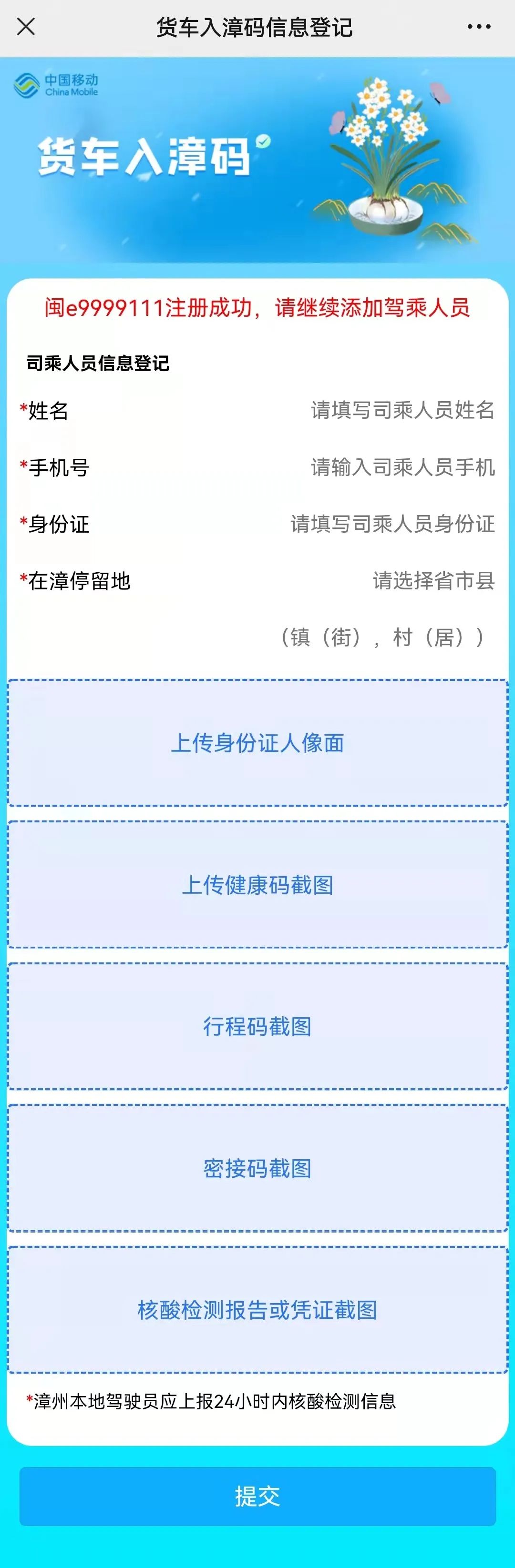Close the 货车入漳码信息登记 page
This screenshot has width=515, height=1568.
pos(26,27)
